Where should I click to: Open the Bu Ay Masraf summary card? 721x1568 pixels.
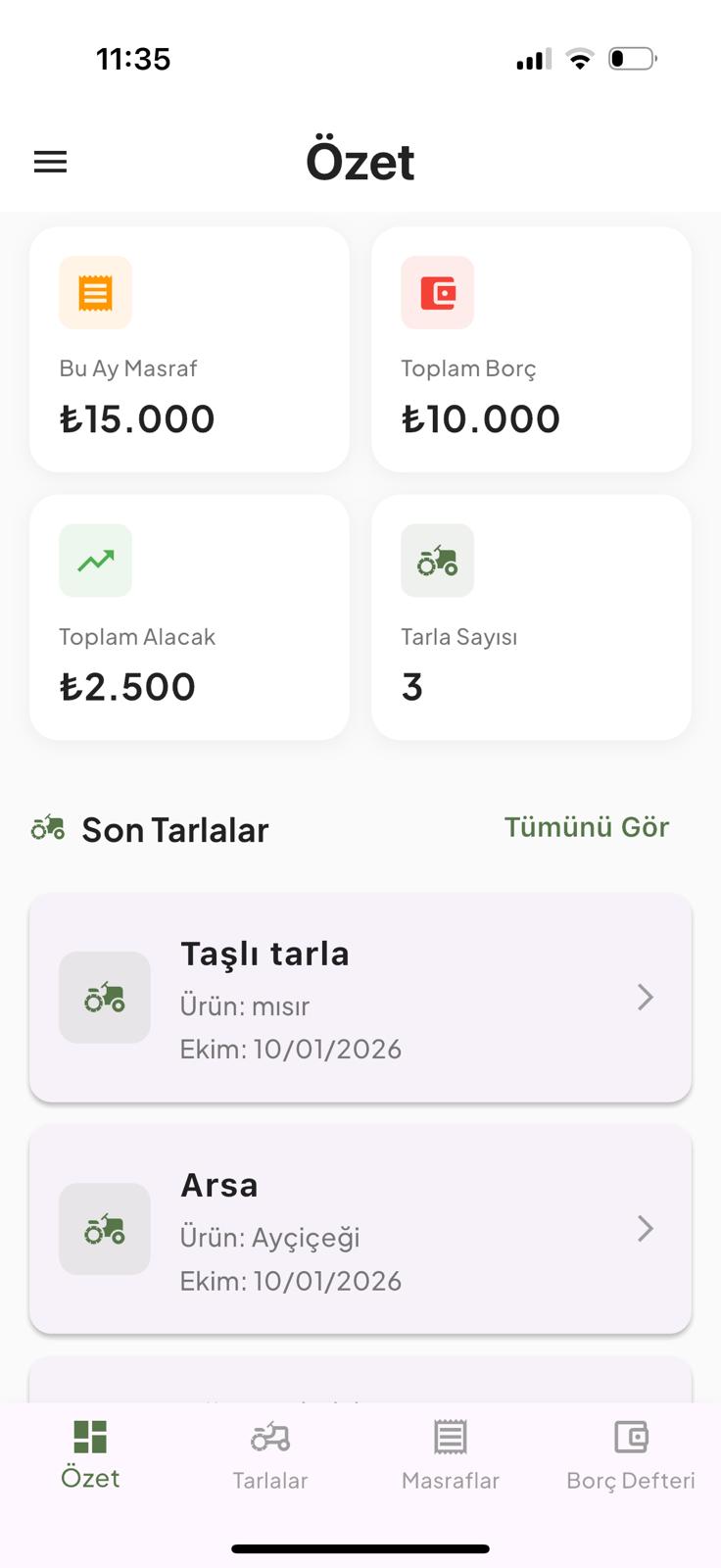(x=189, y=348)
